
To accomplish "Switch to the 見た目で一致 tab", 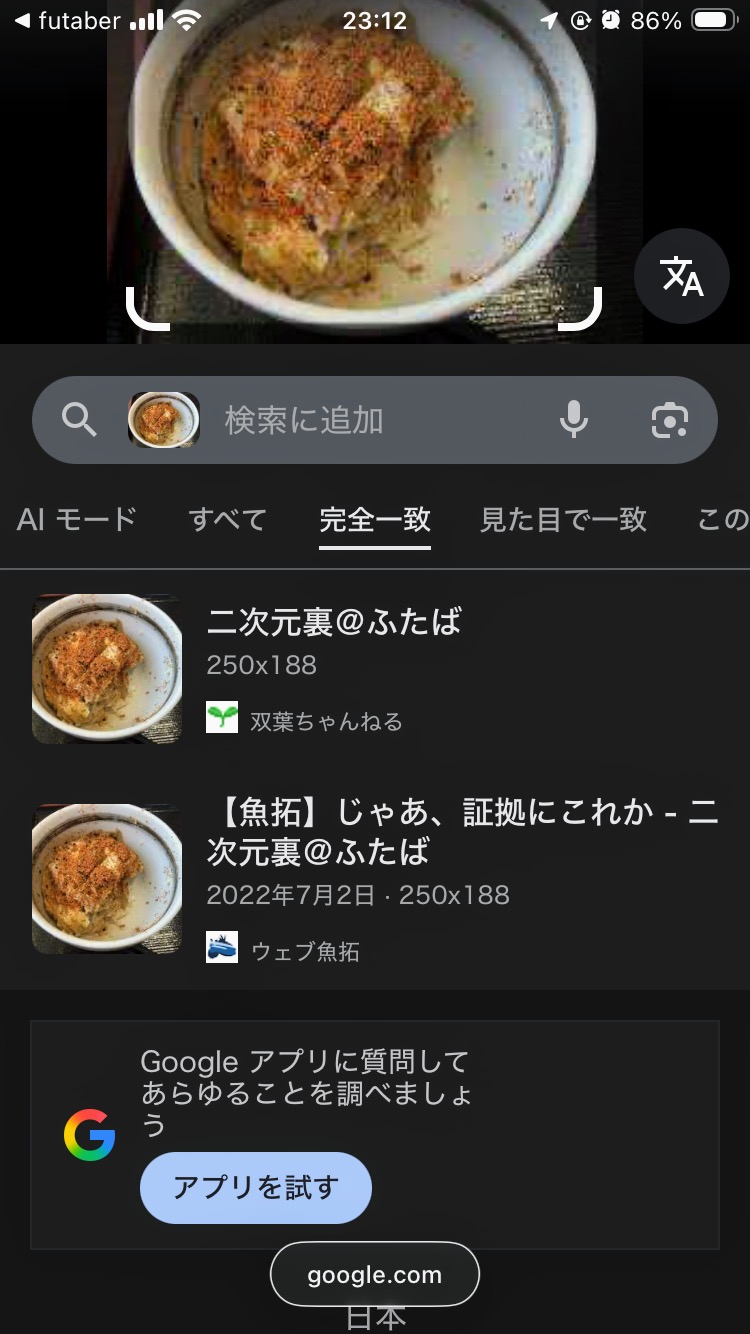I will click(563, 520).
